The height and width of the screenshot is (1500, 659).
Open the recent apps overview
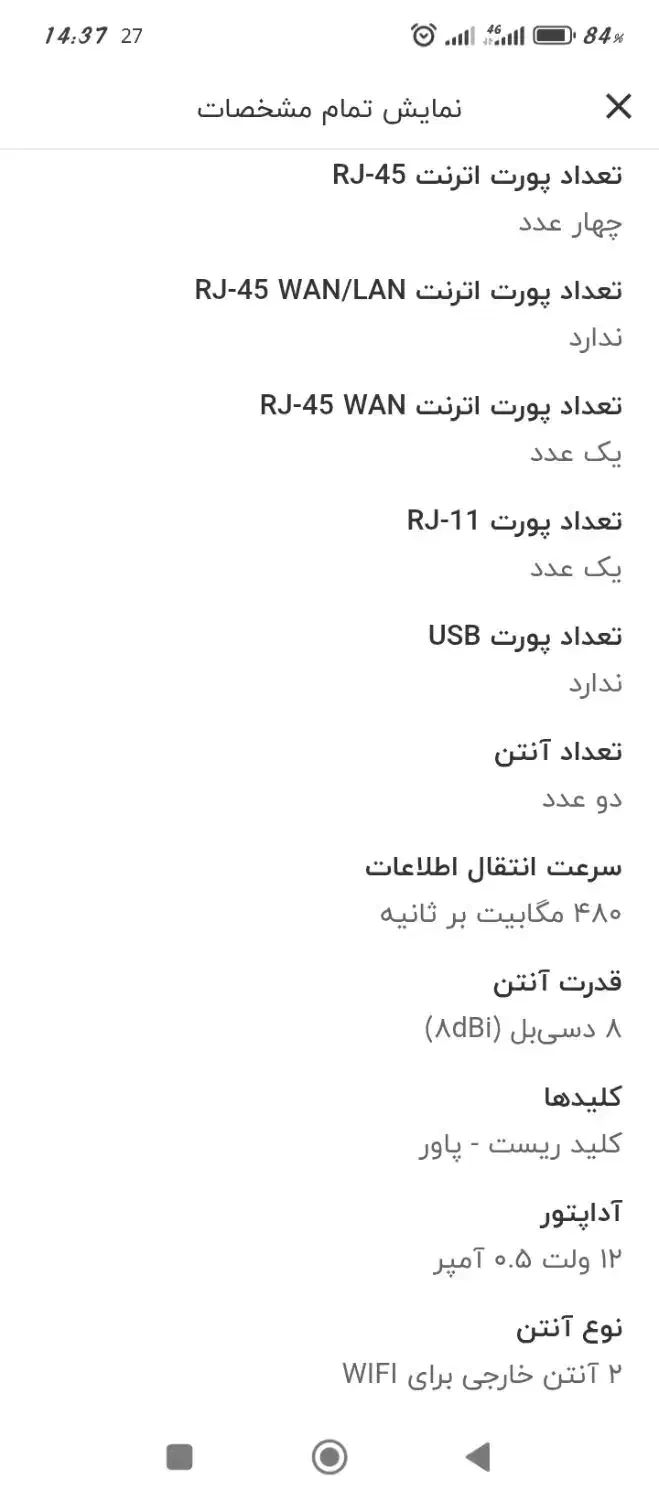click(180, 1457)
